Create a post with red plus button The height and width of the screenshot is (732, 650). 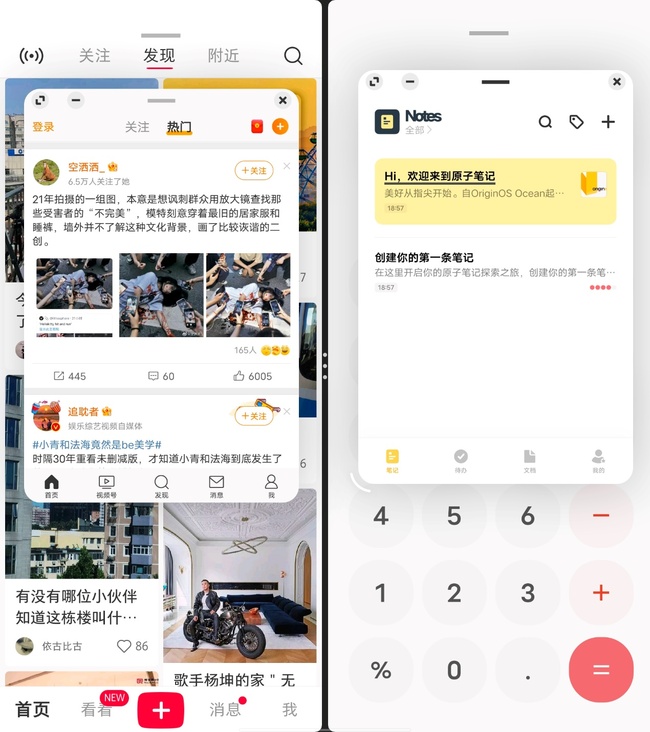click(161, 710)
